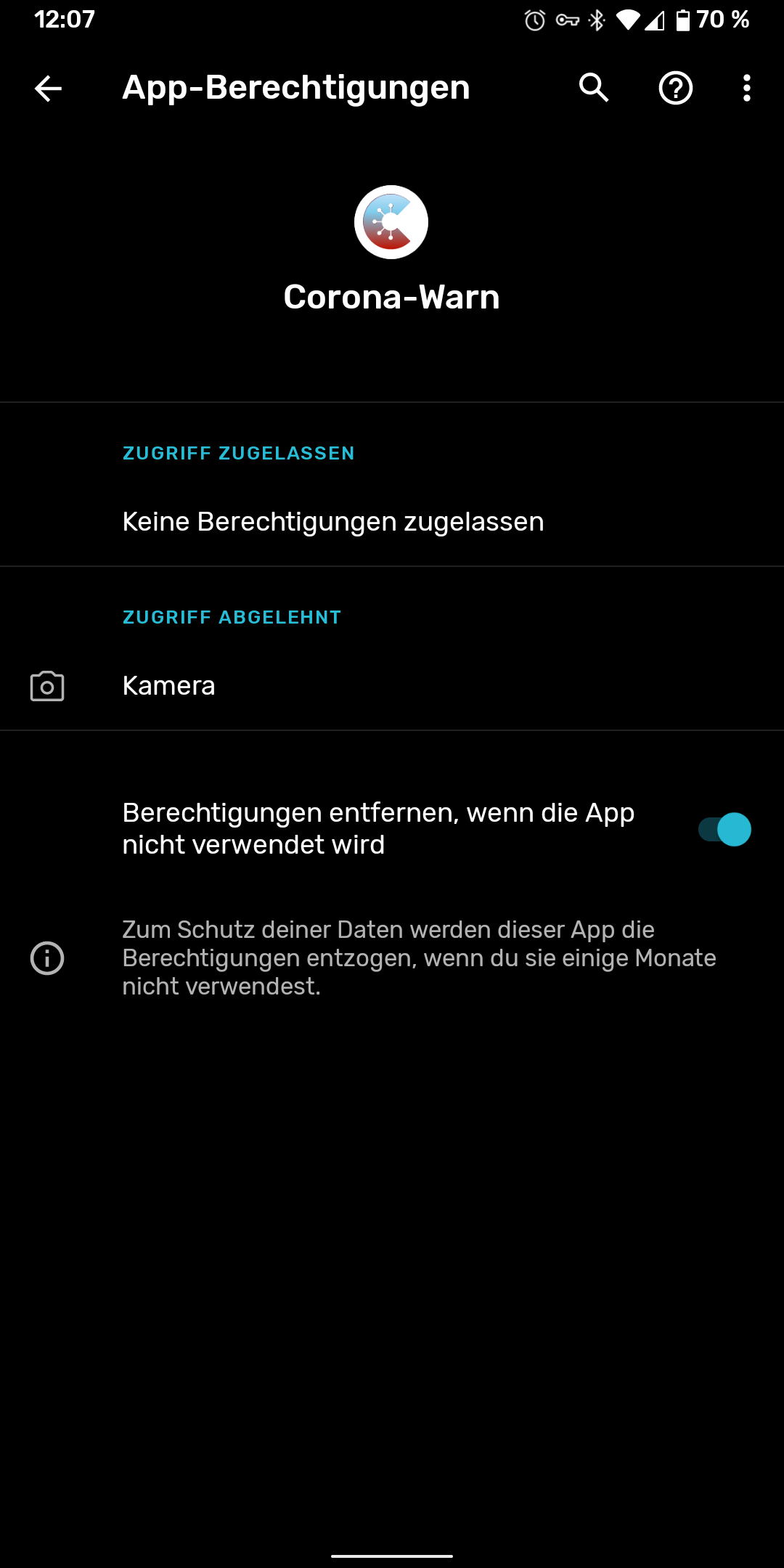Image resolution: width=784 pixels, height=1568 pixels.
Task: Tap the Bluetooth icon in the status bar
Action: tap(597, 20)
